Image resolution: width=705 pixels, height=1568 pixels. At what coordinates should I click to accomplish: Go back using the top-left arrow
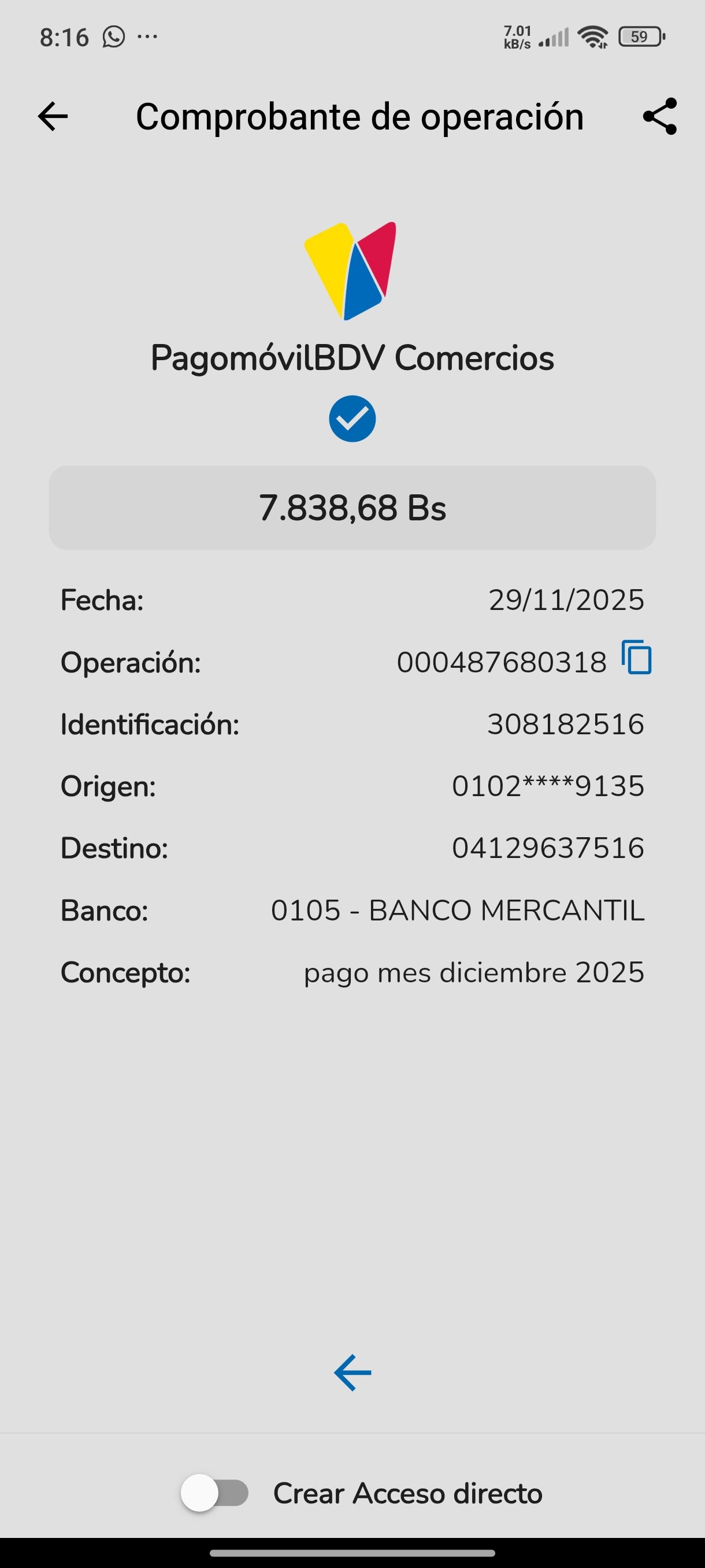[x=53, y=116]
